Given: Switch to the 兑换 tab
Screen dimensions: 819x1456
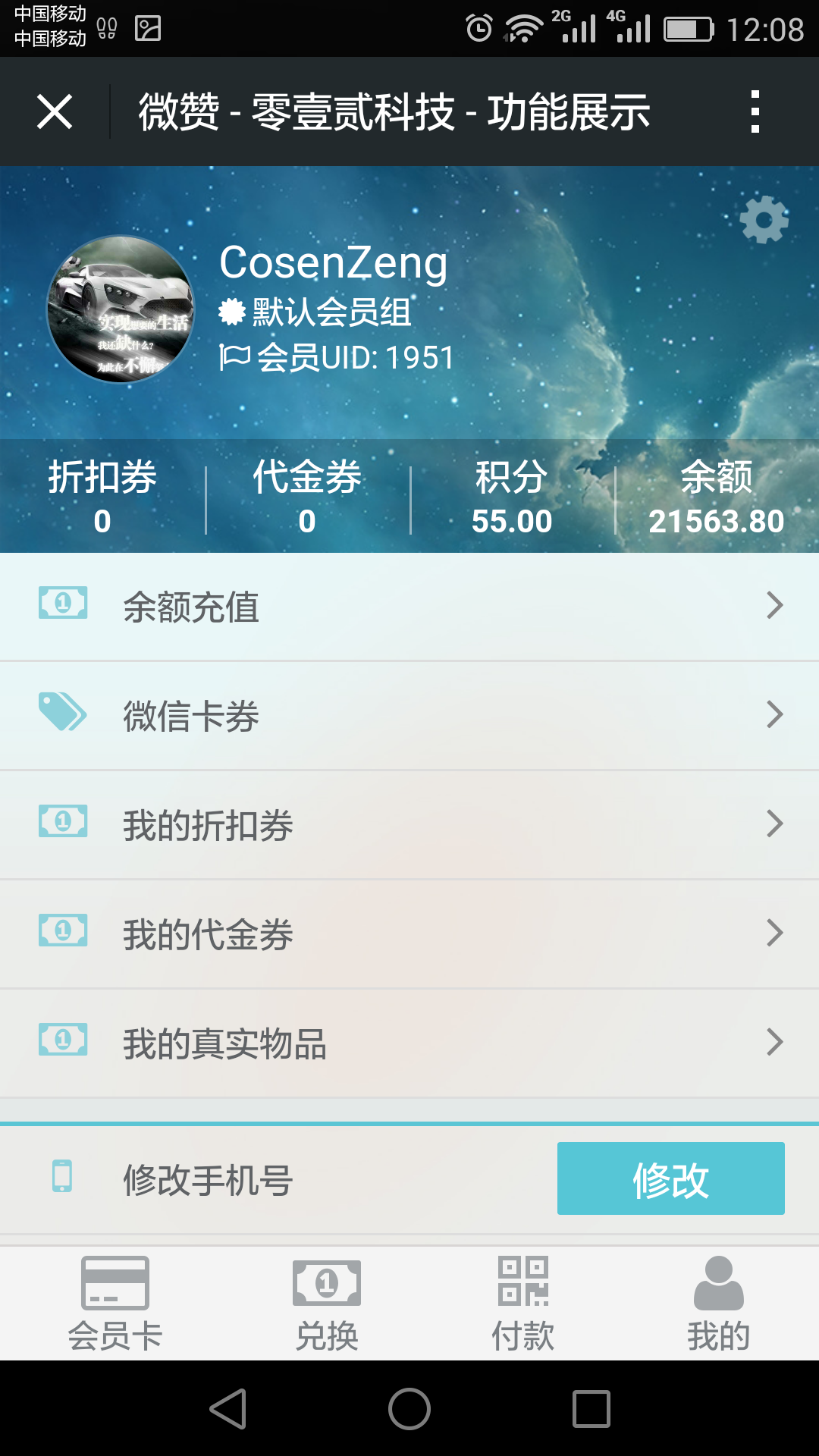Looking at the screenshot, I should (327, 1304).
